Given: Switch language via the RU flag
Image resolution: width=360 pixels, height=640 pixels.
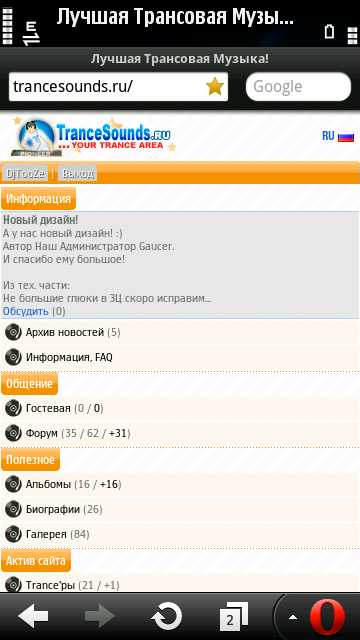Looking at the screenshot, I should coord(338,136).
